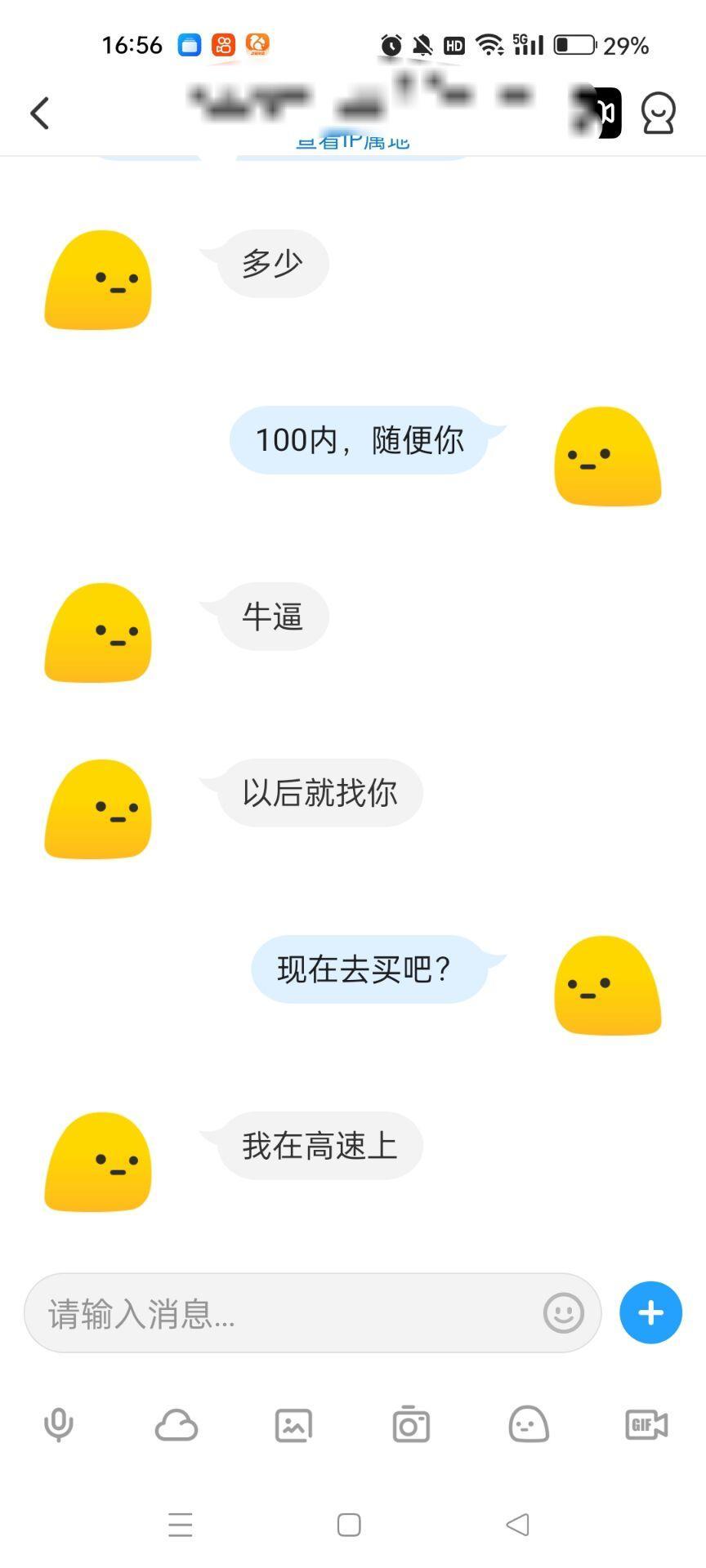Open the contact profile icon
This screenshot has width=706, height=1568.
tap(658, 114)
